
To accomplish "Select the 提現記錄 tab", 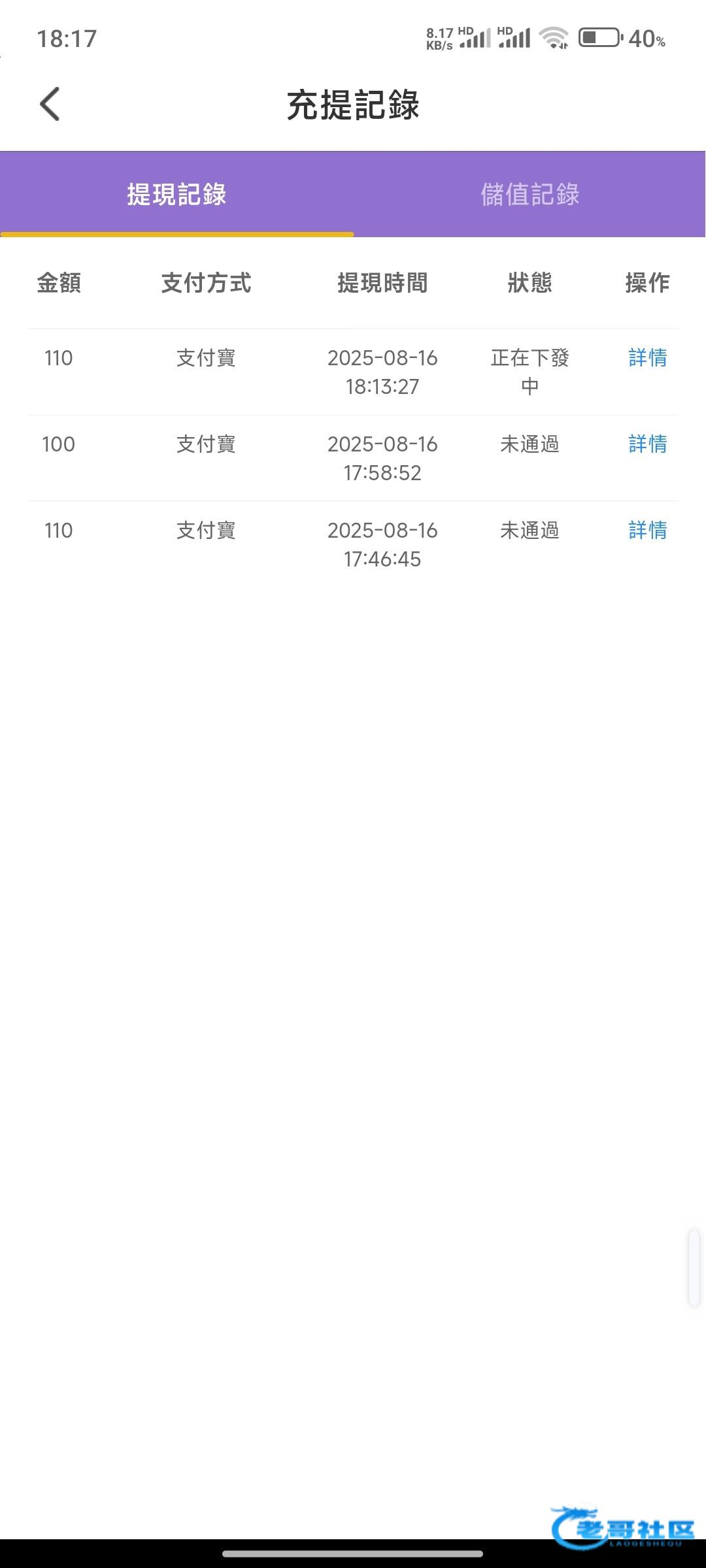I will [x=176, y=194].
